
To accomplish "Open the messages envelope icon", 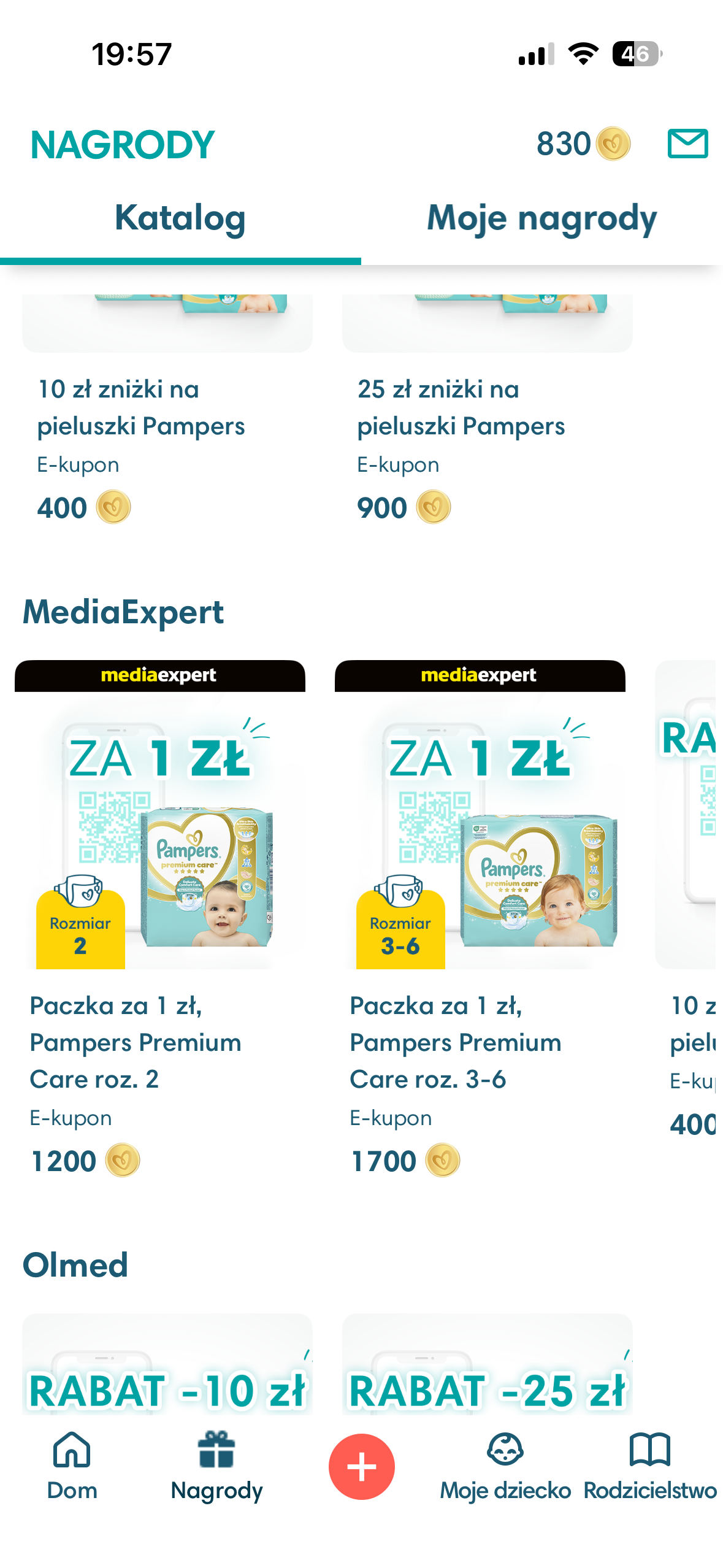I will (x=687, y=144).
